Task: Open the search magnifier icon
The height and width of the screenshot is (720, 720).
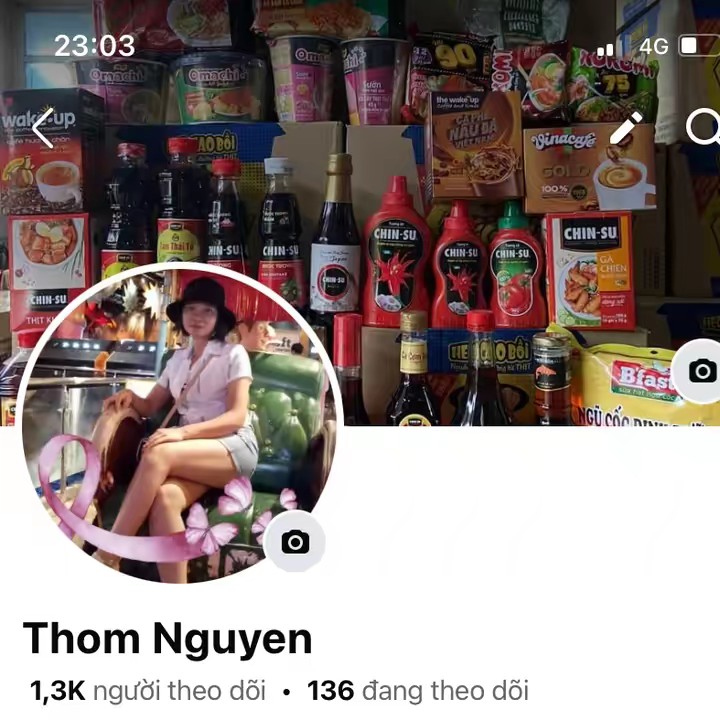Action: (x=704, y=128)
